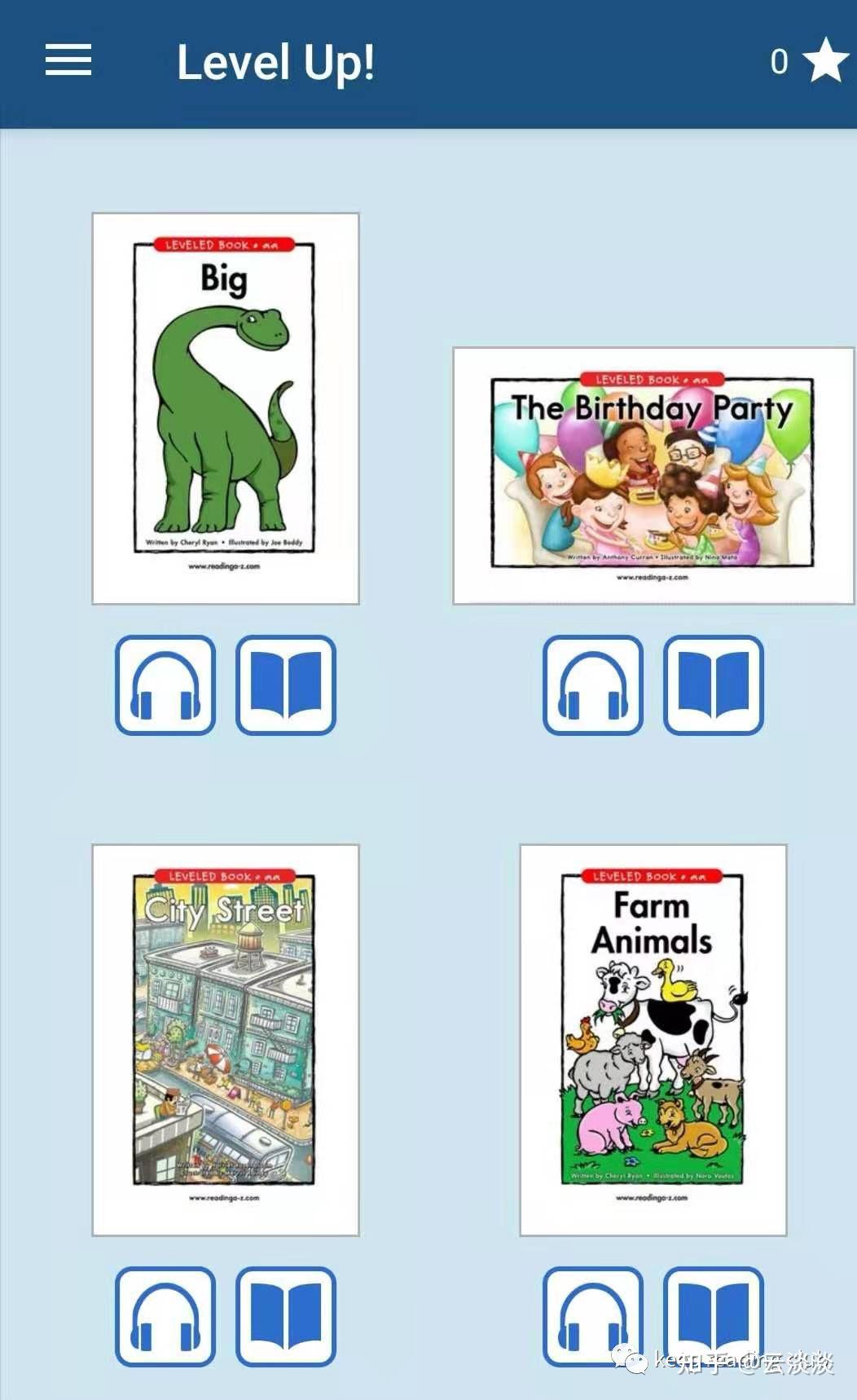Listen to "The Birthday Party" story
Screen dimensions: 857x1400
pyautogui.click(x=592, y=685)
